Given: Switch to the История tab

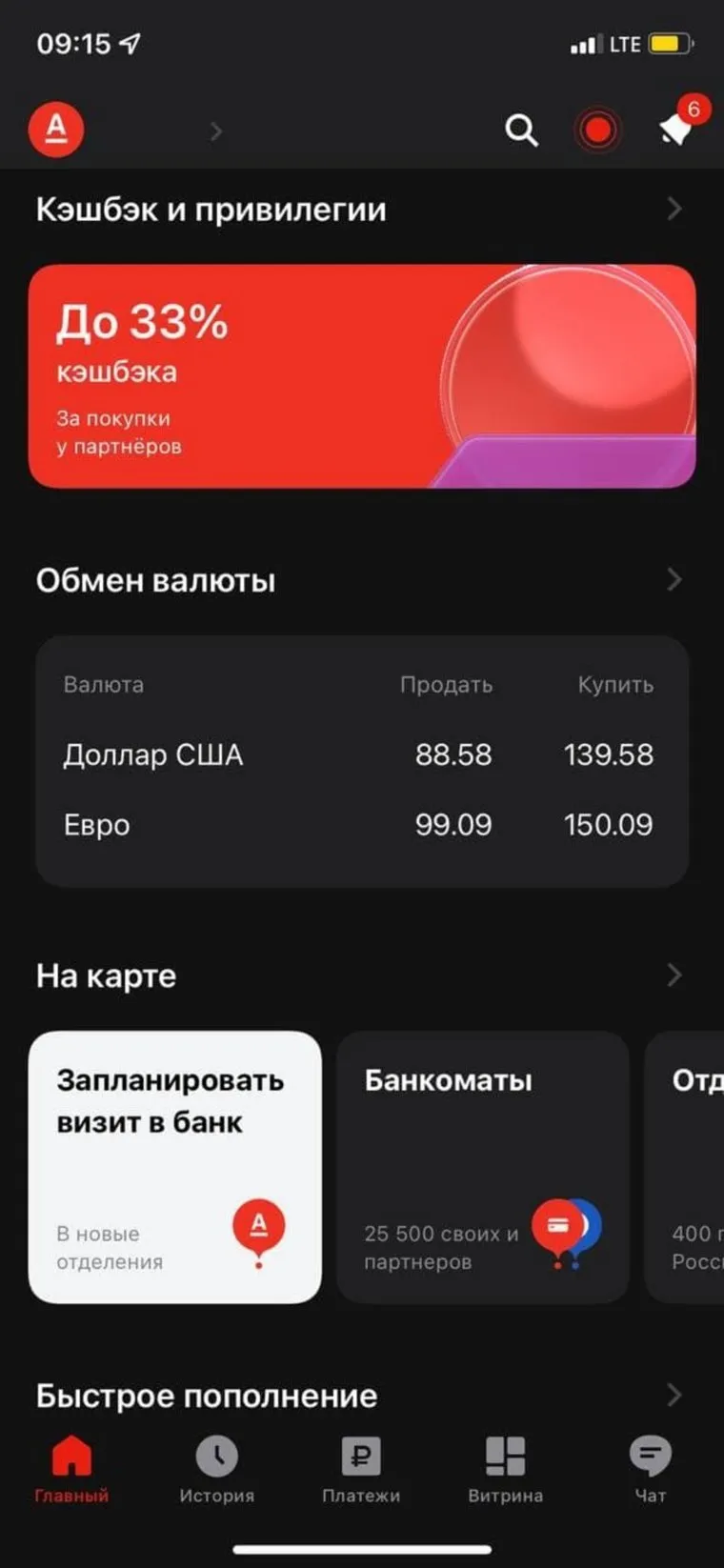Looking at the screenshot, I should [216, 1468].
